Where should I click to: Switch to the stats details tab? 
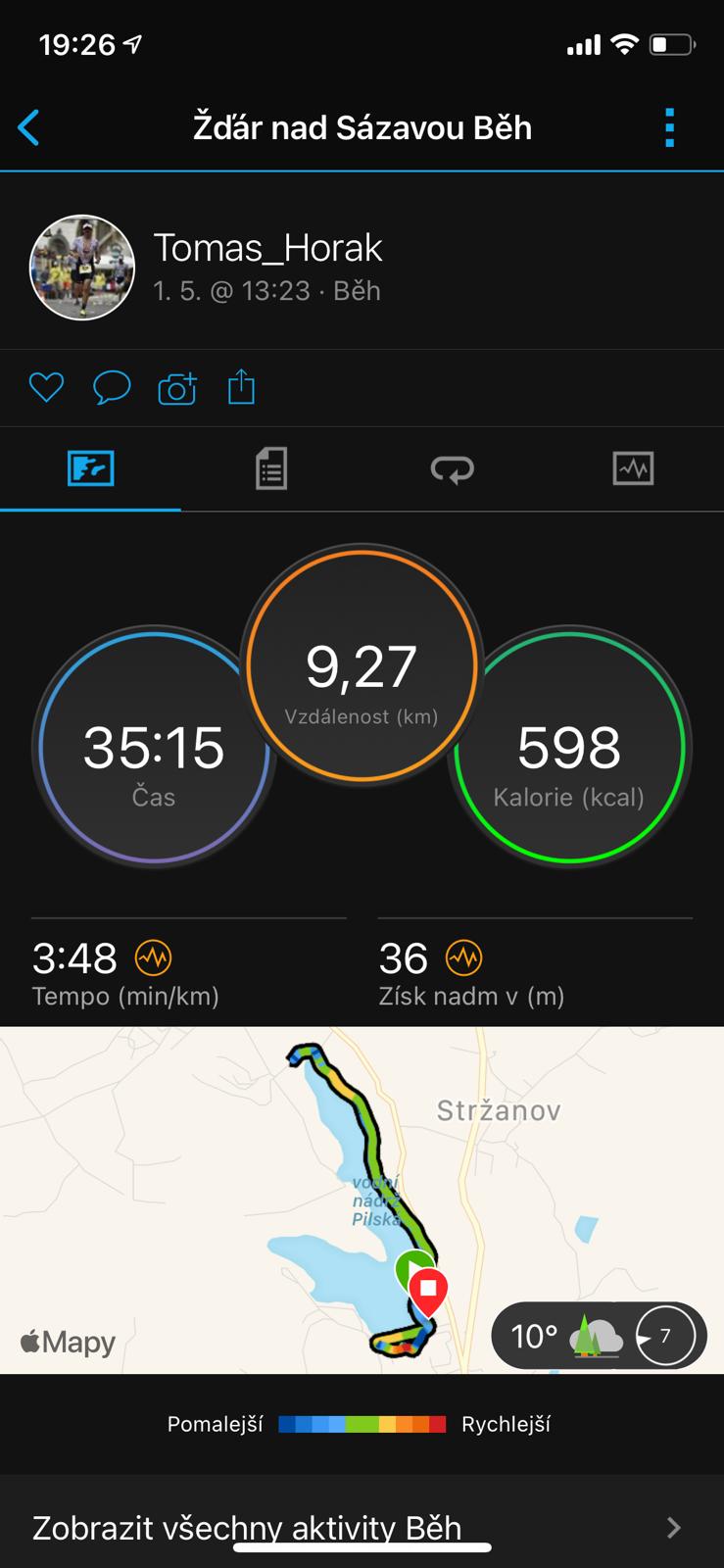coord(271,468)
